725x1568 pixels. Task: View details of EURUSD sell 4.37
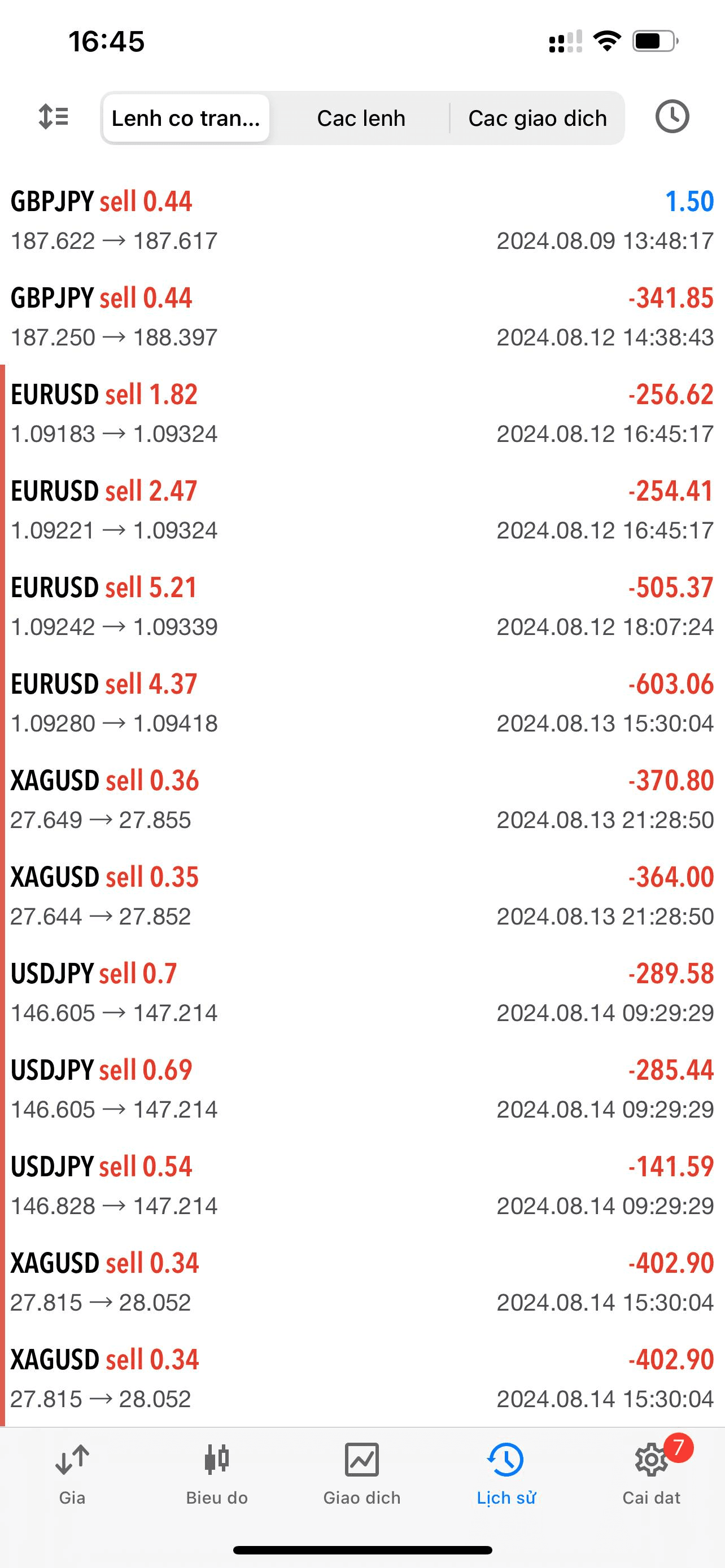coord(362,702)
